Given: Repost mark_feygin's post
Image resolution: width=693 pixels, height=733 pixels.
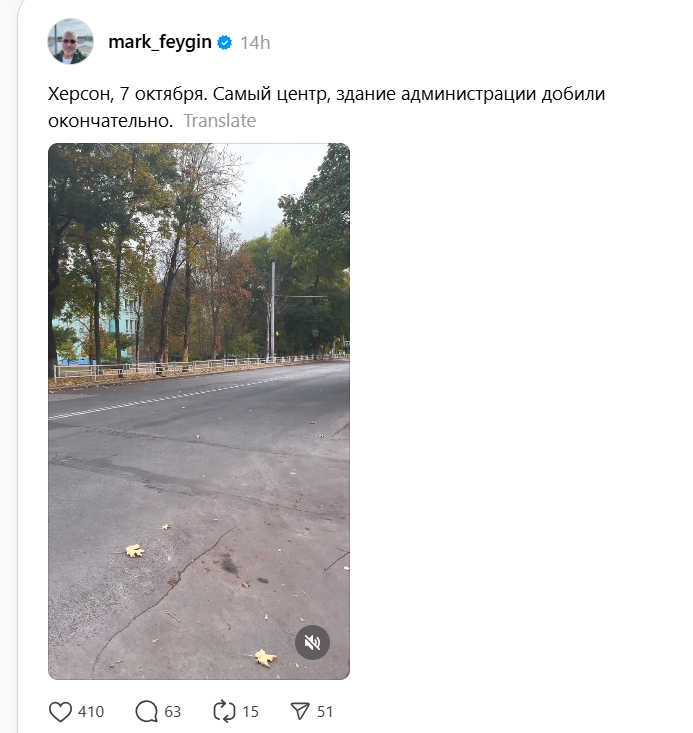Looking at the screenshot, I should [224, 711].
